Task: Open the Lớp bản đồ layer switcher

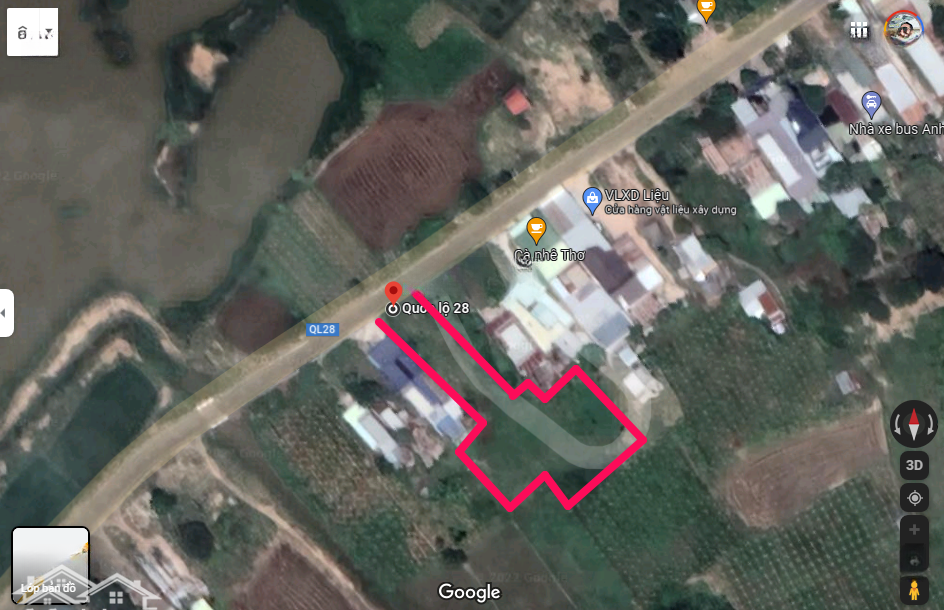Action: [50, 567]
